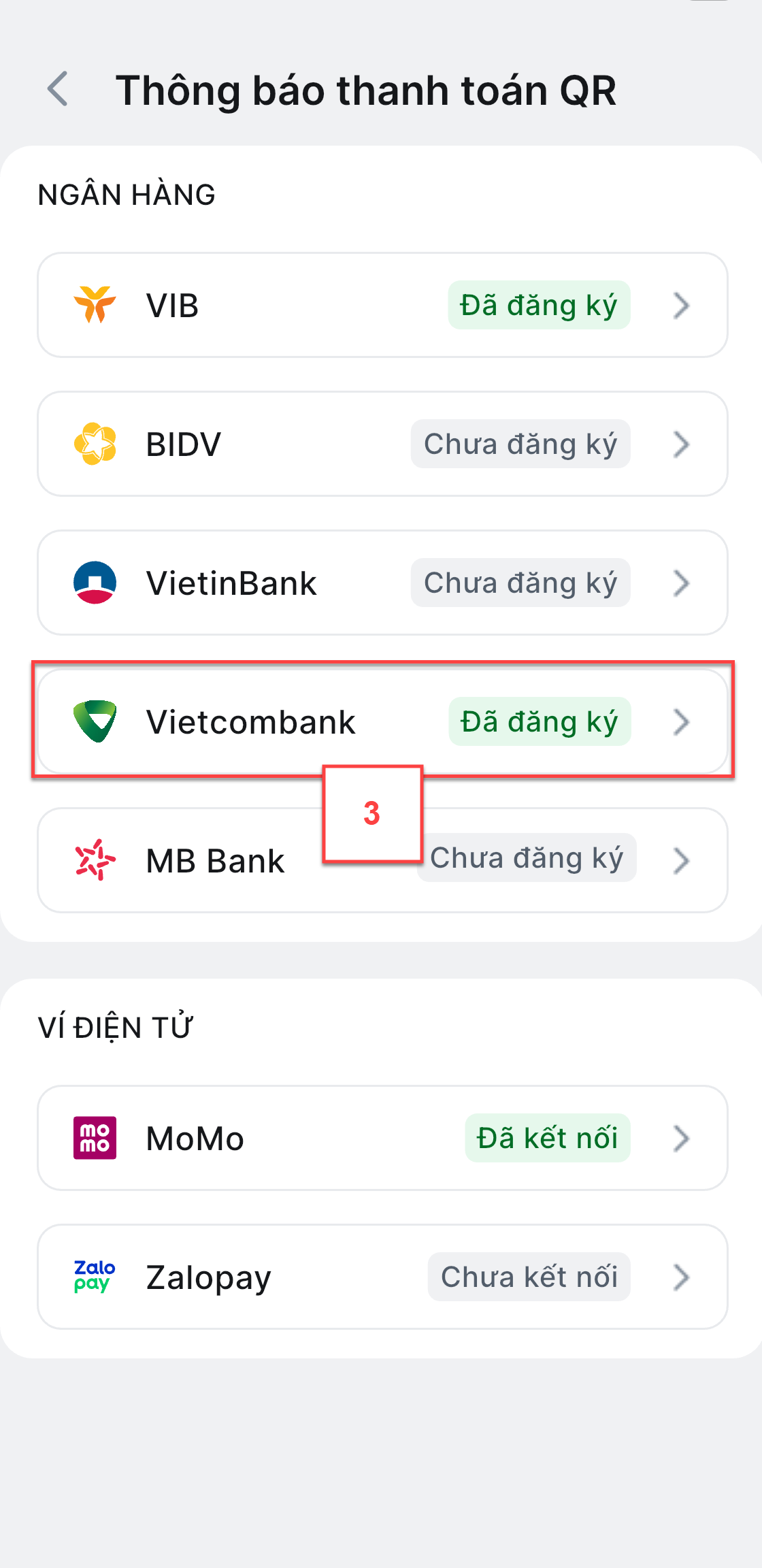Go back using the top-left arrow

click(59, 89)
